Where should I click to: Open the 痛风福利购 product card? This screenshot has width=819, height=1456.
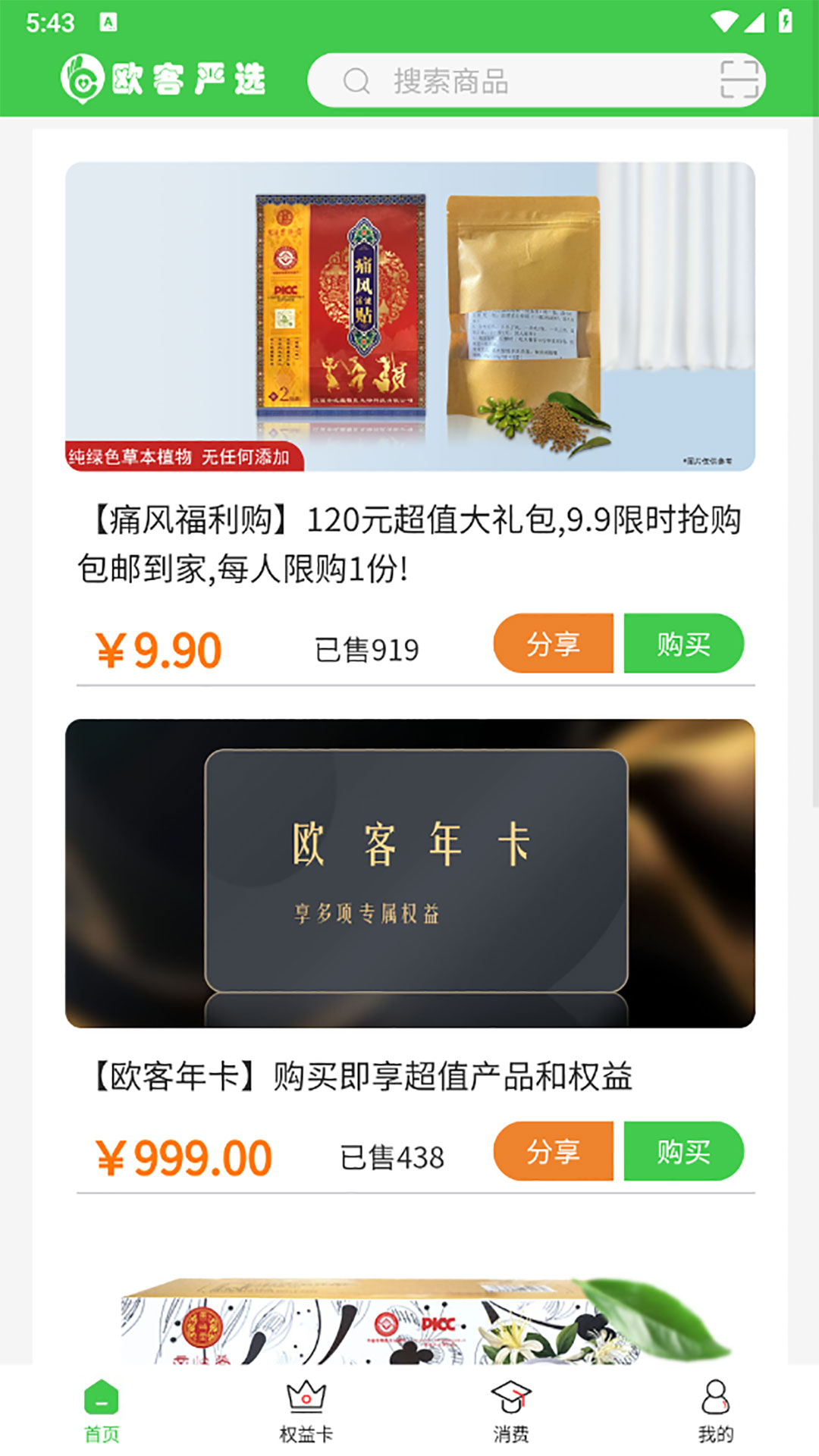coord(409,316)
